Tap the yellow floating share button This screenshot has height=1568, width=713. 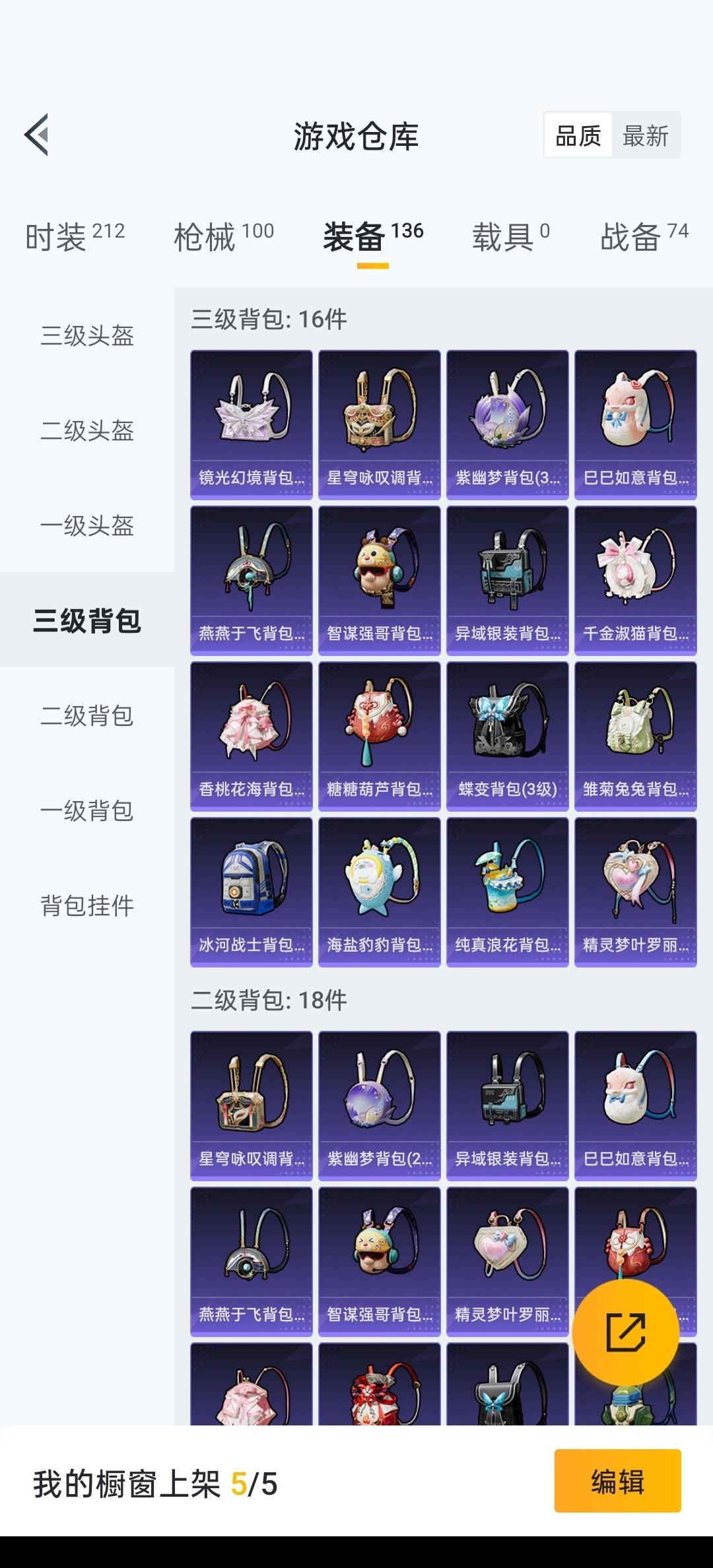626,1332
